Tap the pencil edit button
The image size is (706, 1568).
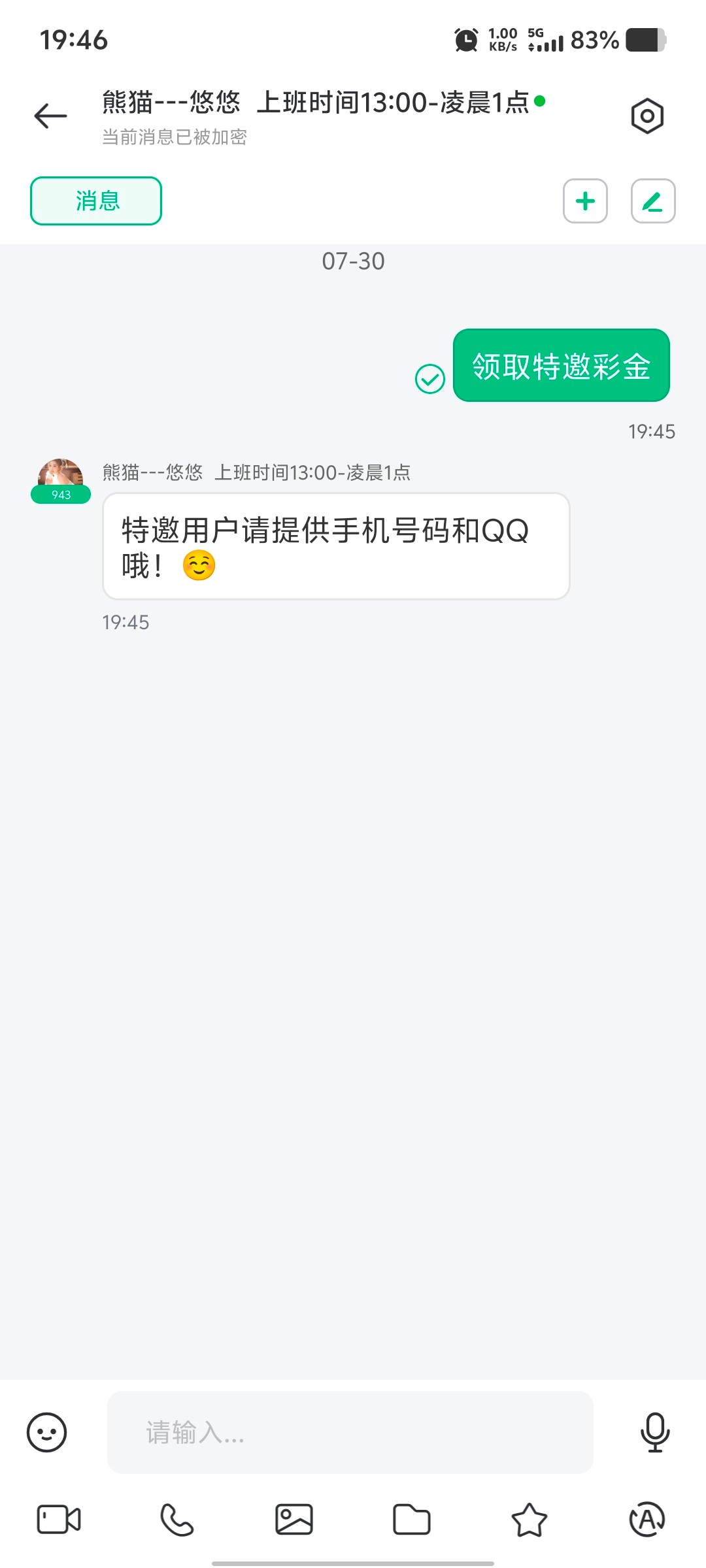tap(652, 201)
